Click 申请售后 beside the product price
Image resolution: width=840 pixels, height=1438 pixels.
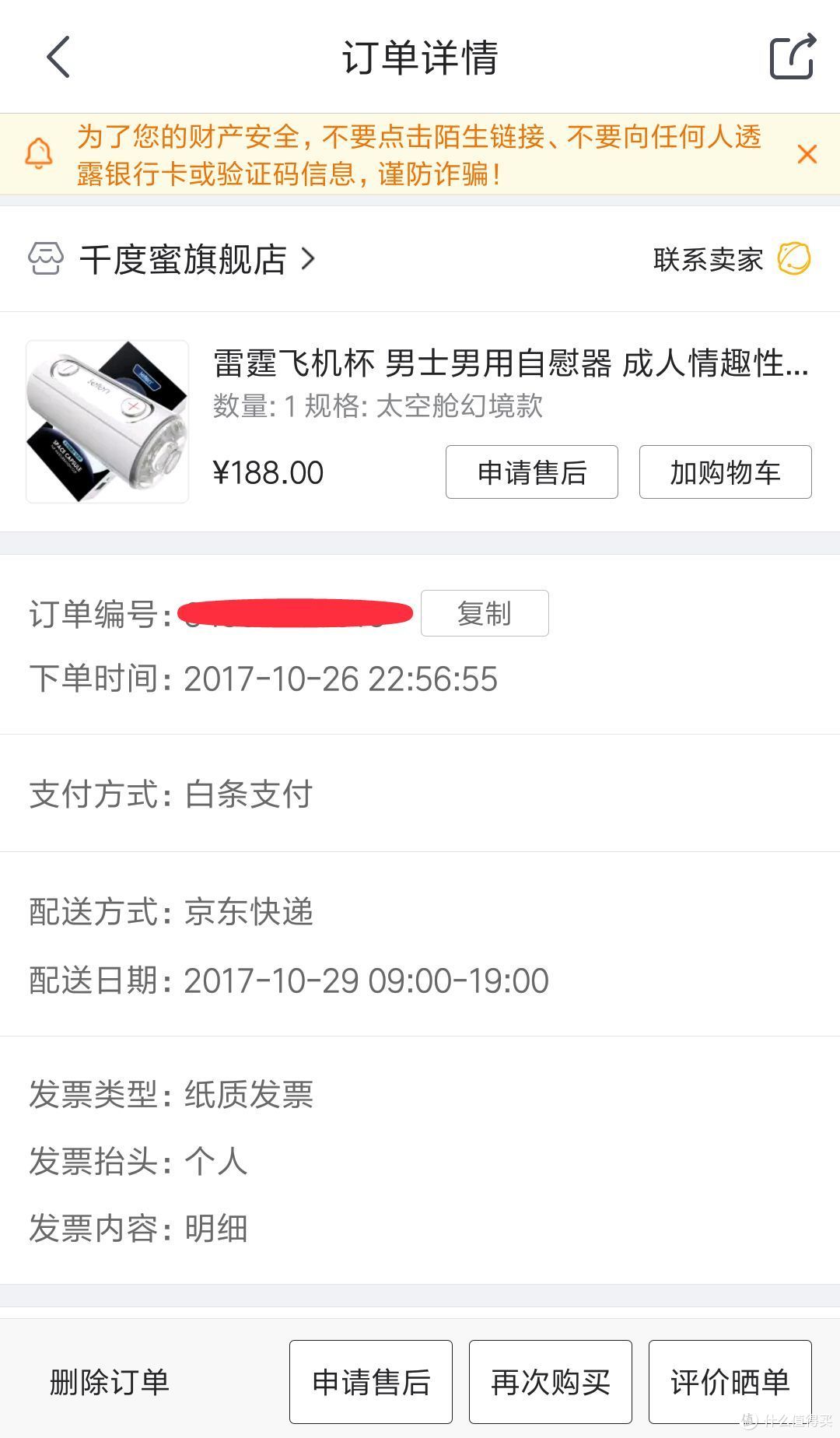click(531, 472)
